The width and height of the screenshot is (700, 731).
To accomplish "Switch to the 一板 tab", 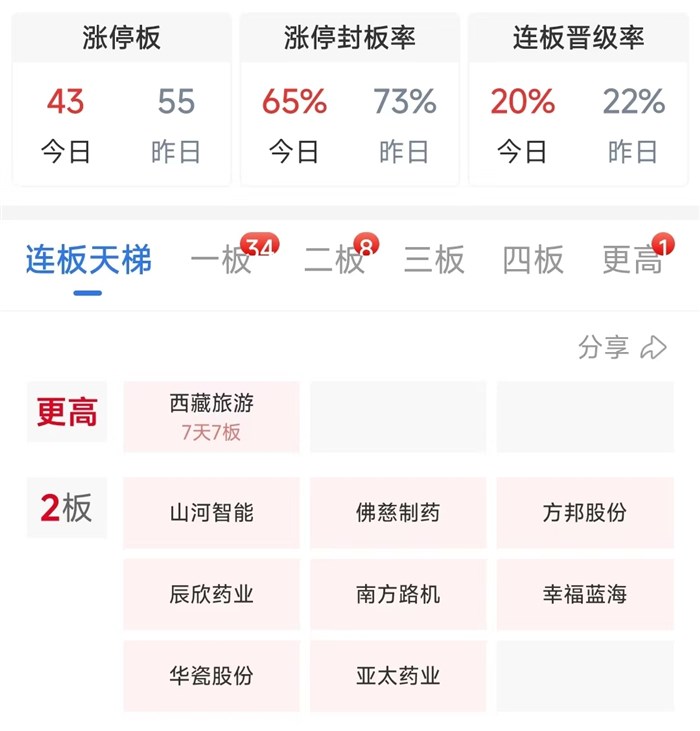I will click(x=222, y=261).
